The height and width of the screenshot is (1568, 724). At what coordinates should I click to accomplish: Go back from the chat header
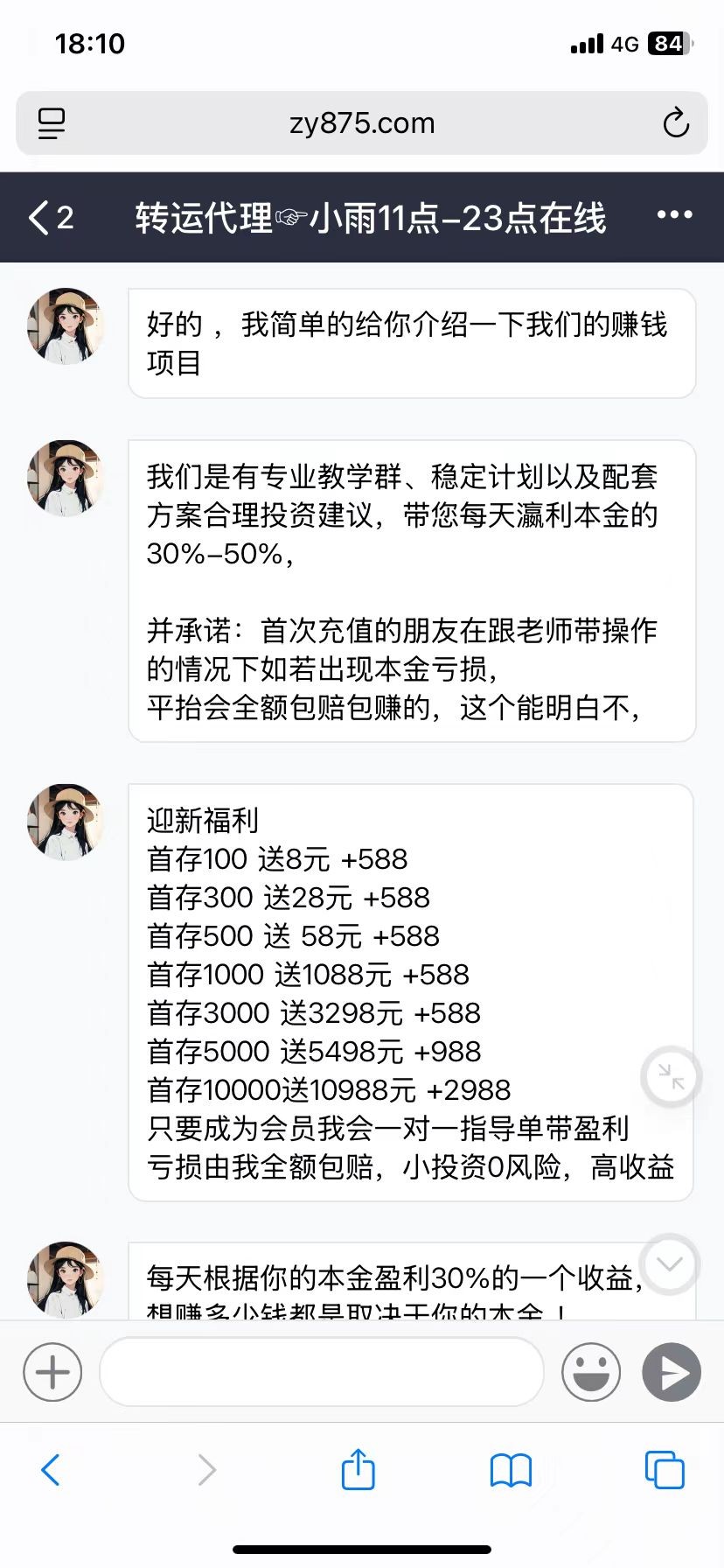point(49,217)
